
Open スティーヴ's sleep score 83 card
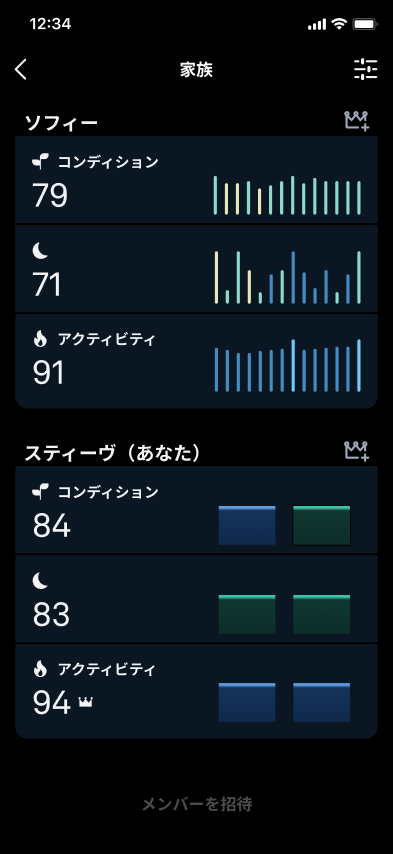(196, 599)
